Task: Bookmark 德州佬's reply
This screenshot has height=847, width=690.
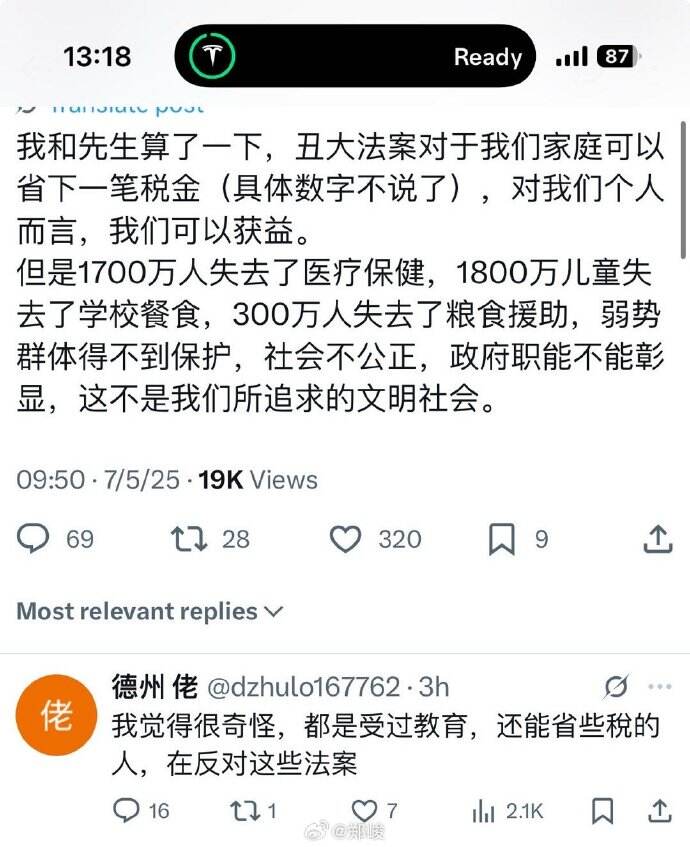Action: point(602,810)
